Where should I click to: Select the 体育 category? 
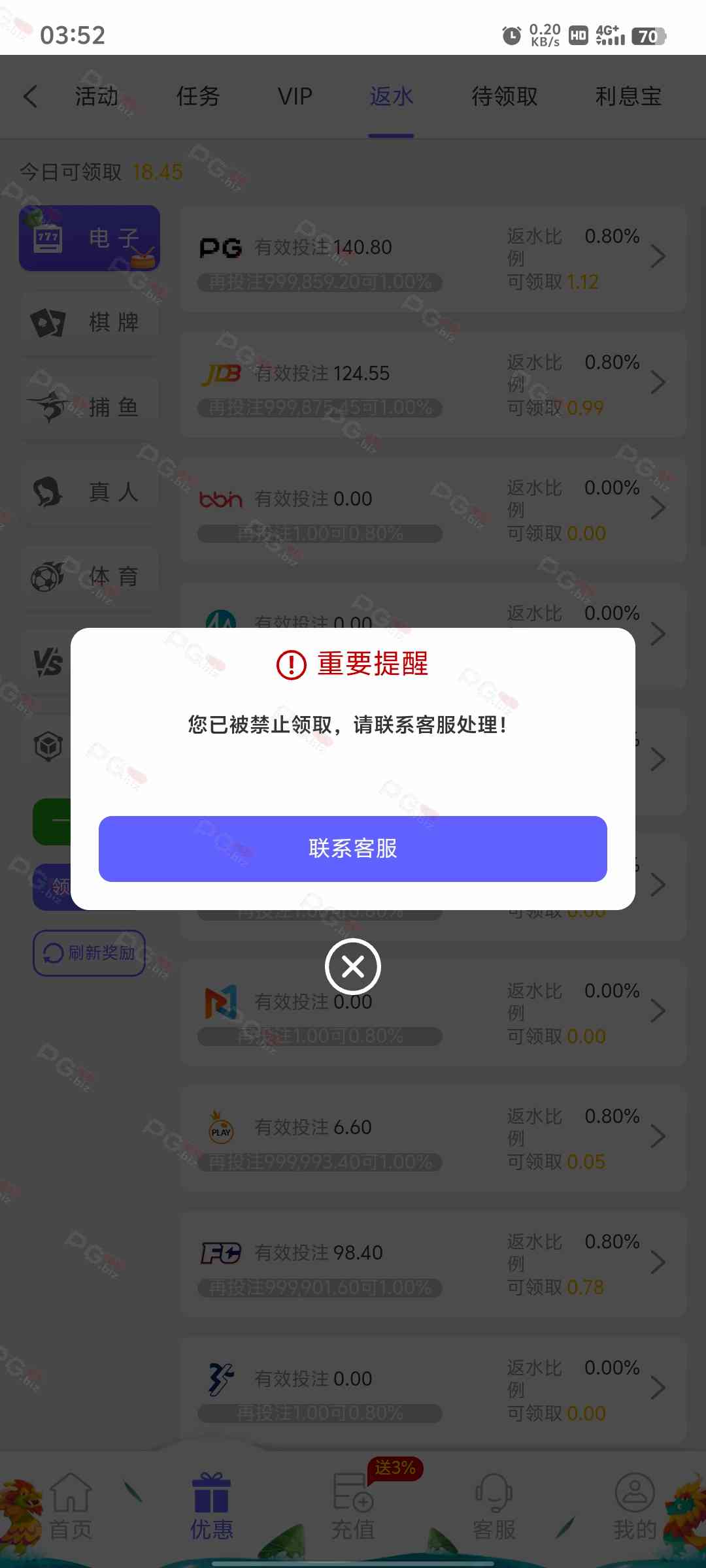pos(90,576)
